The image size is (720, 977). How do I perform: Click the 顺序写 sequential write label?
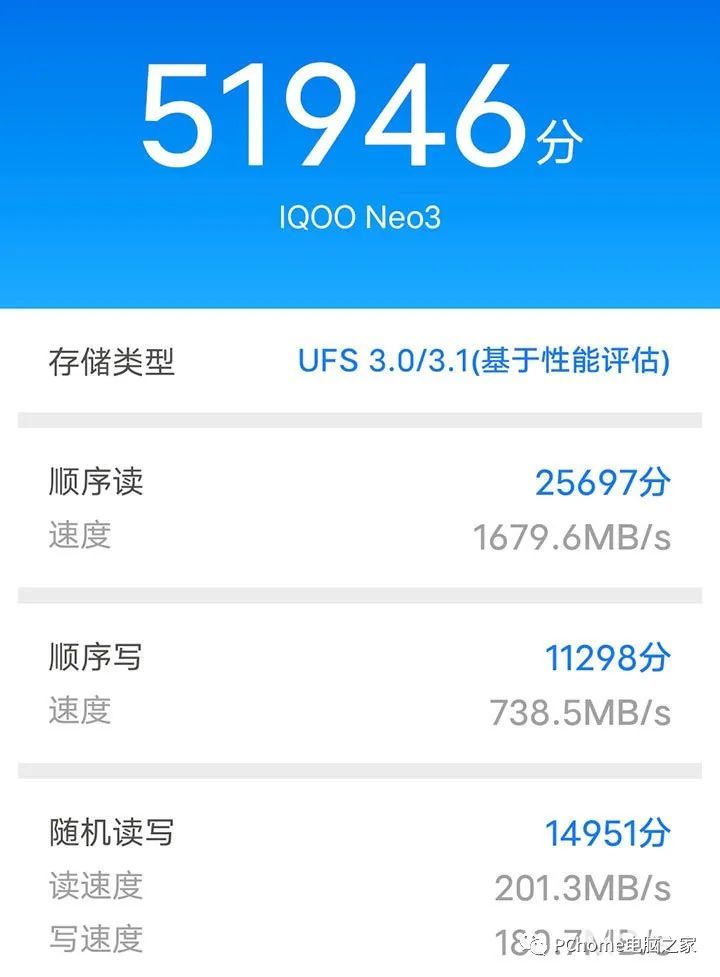[x=95, y=657]
